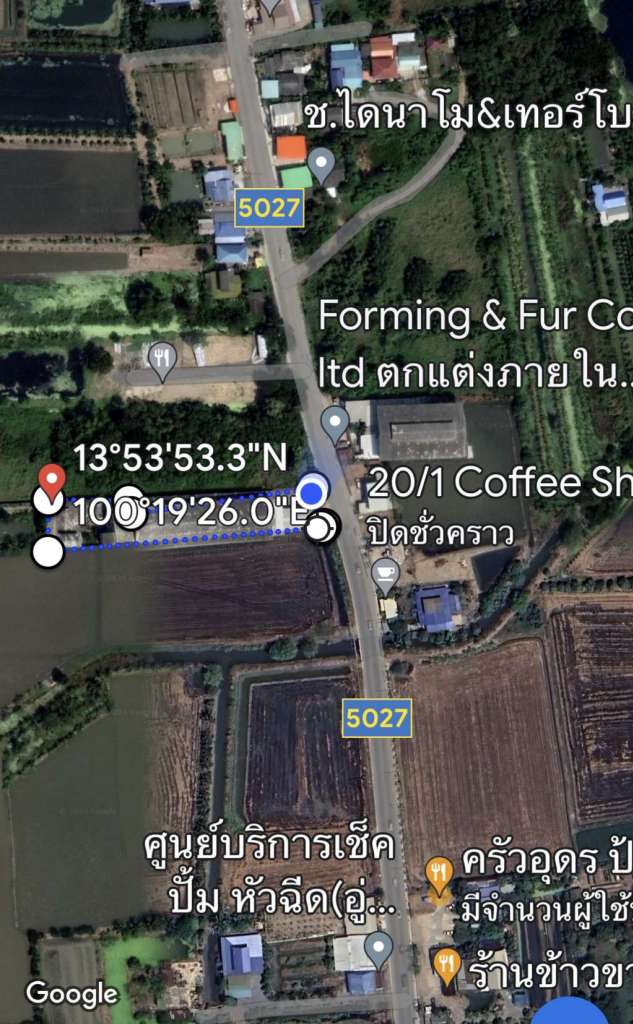Open the ครัวอุดร restaurant marker
Image resolution: width=633 pixels, height=1024 pixels.
point(439,876)
